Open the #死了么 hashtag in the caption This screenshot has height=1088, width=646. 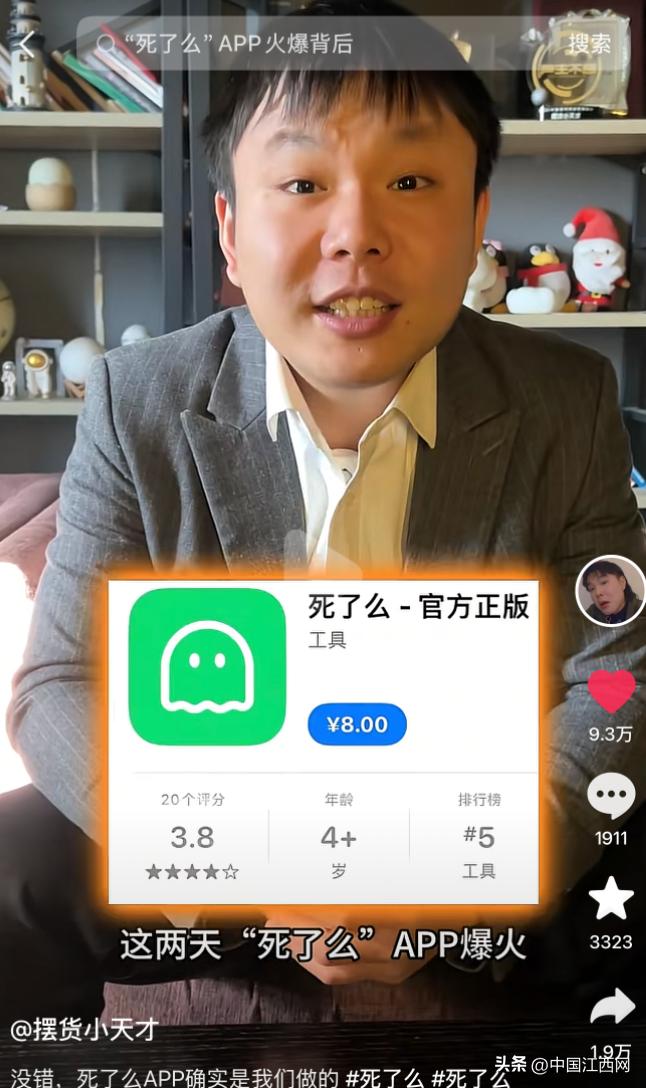click(384, 1077)
